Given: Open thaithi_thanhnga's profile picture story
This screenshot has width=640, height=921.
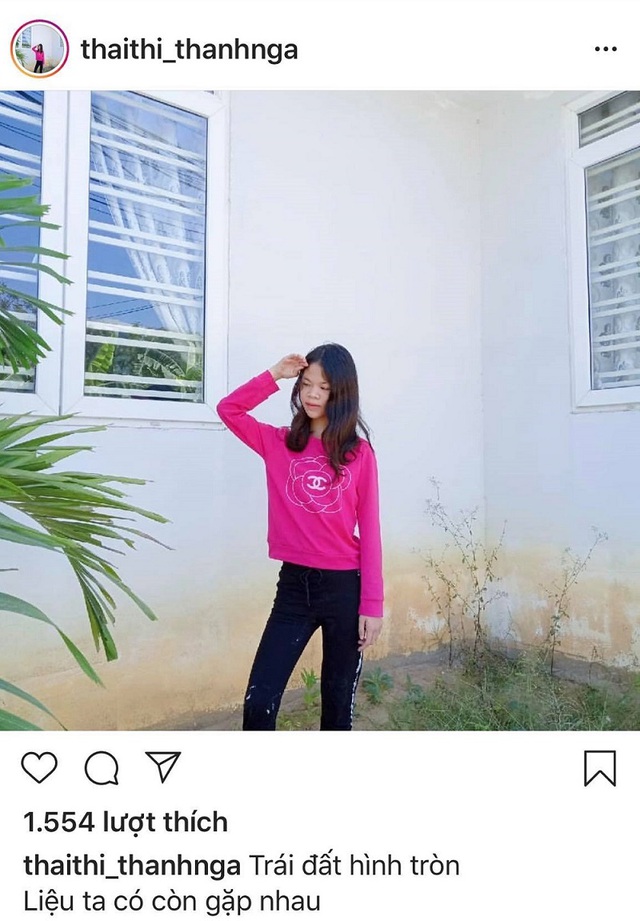Looking at the screenshot, I should coord(40,49).
